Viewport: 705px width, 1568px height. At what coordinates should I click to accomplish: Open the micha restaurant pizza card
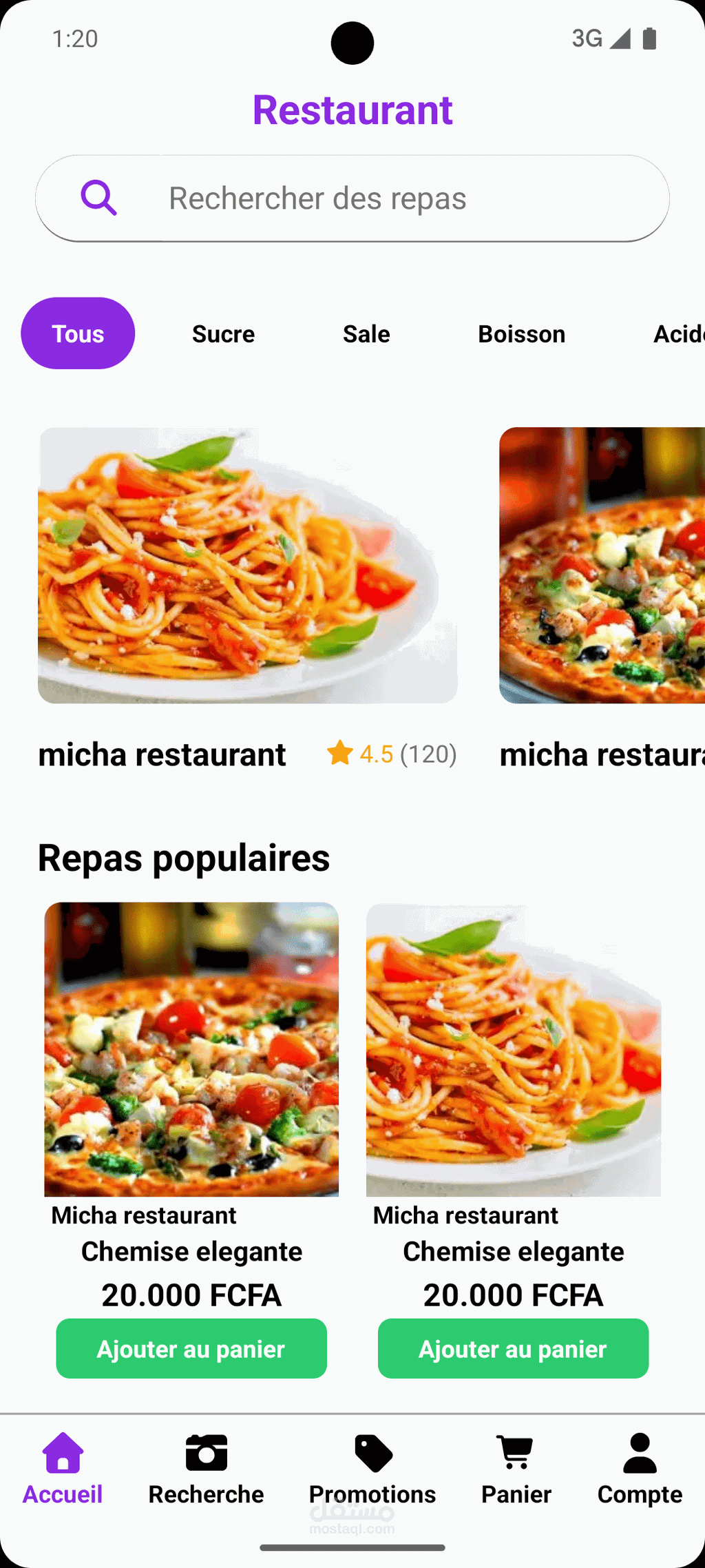(602, 565)
